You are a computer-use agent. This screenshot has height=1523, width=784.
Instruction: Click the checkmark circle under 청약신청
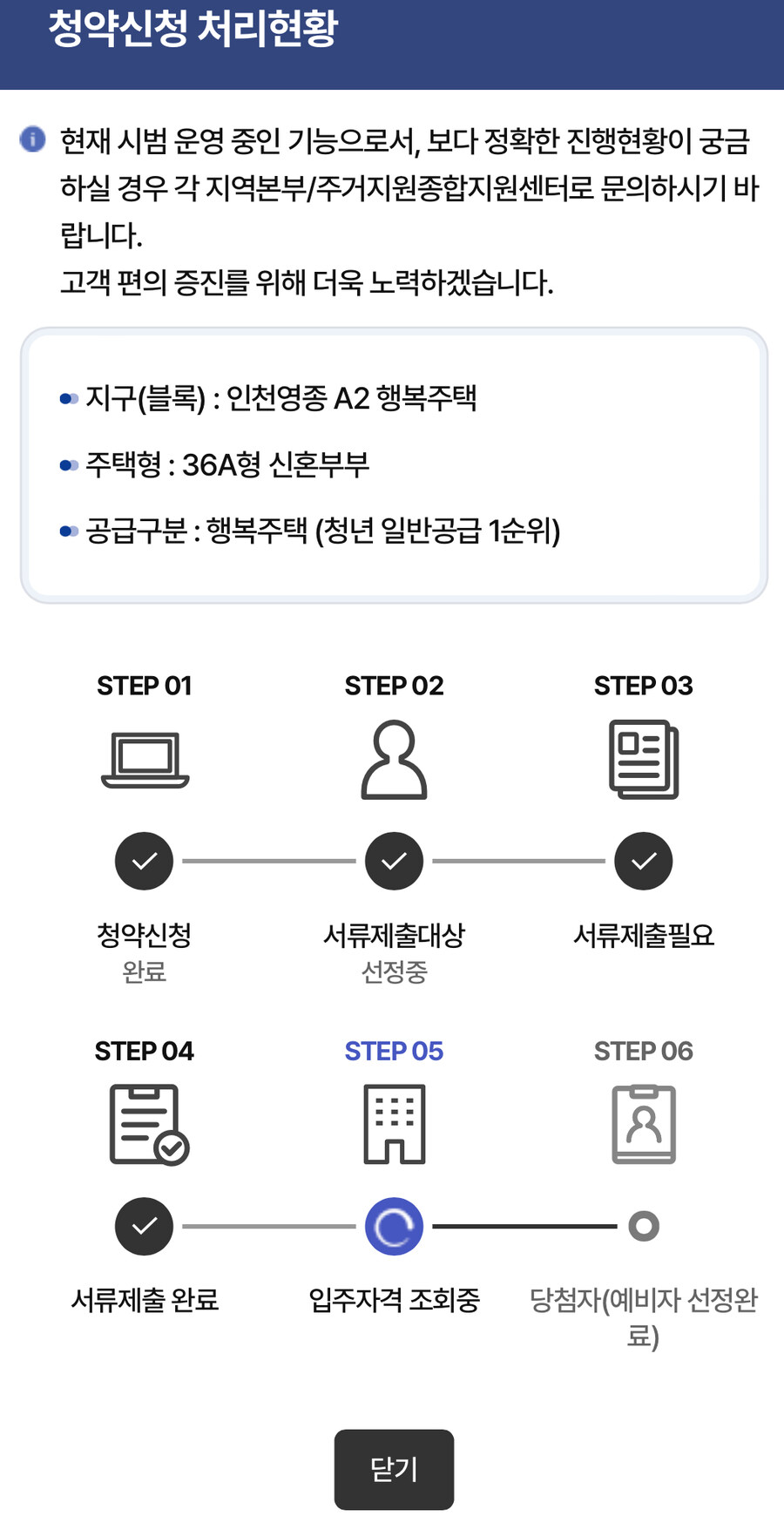coord(145,861)
